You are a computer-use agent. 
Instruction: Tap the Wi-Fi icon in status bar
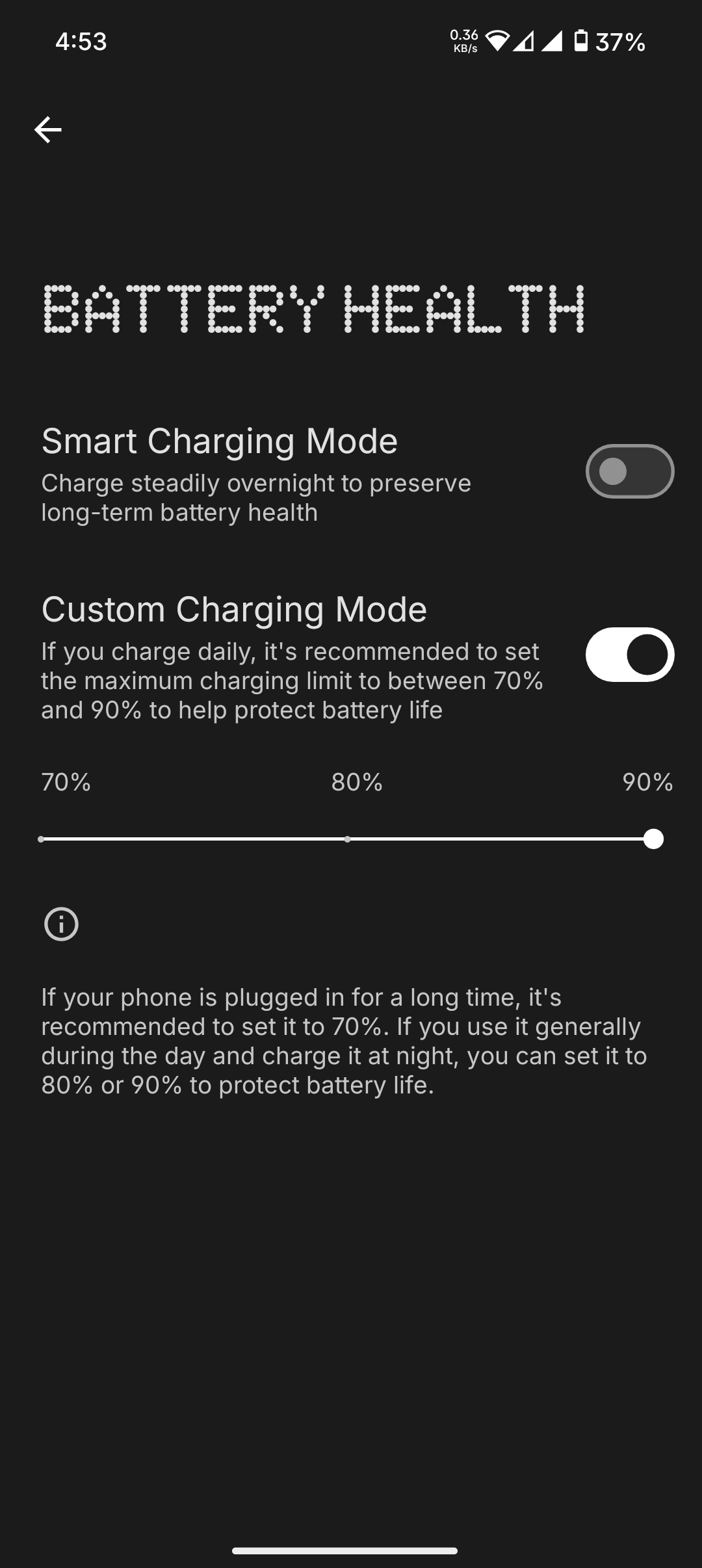[x=498, y=41]
